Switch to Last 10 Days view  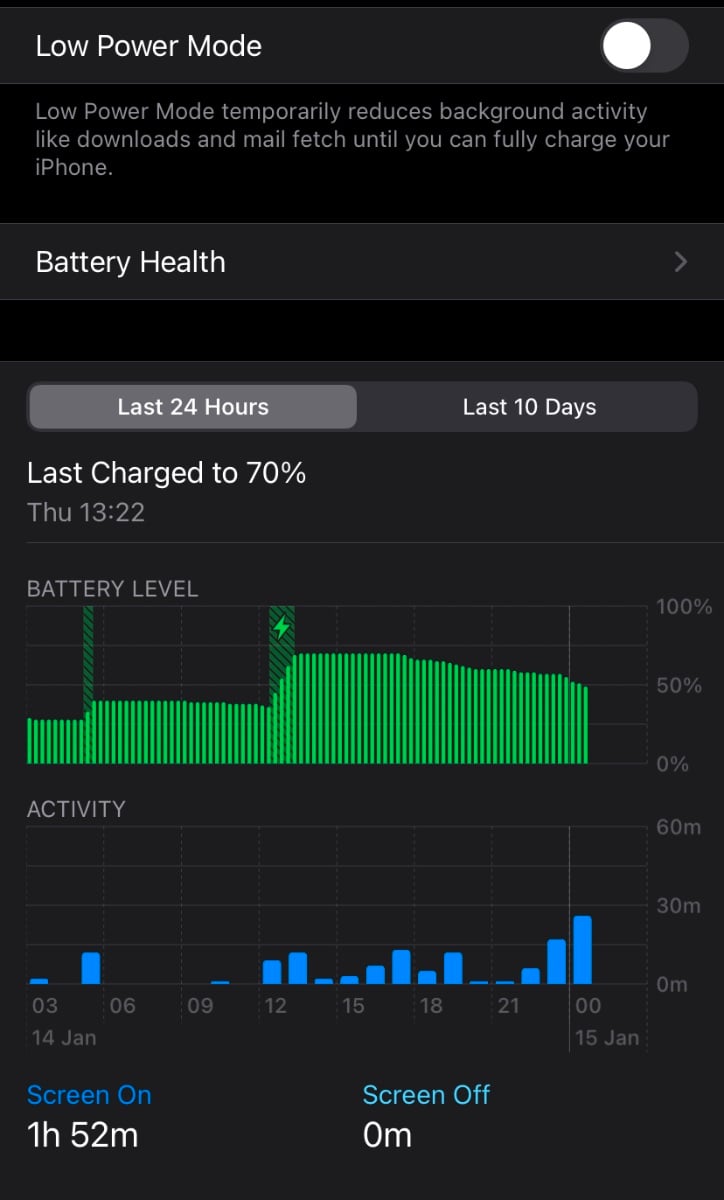[x=529, y=407]
